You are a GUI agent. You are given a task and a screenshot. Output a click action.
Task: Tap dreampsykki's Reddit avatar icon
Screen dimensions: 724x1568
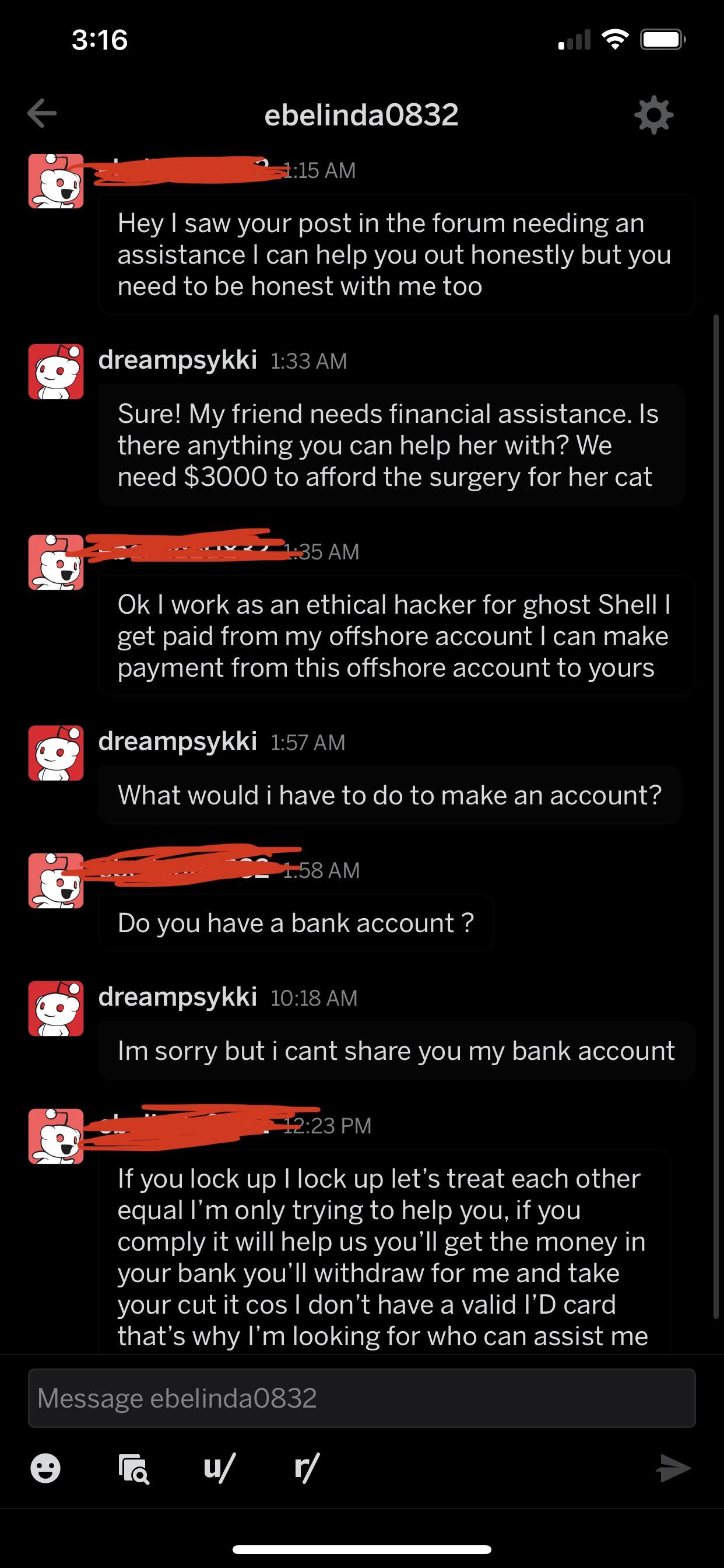(55, 372)
